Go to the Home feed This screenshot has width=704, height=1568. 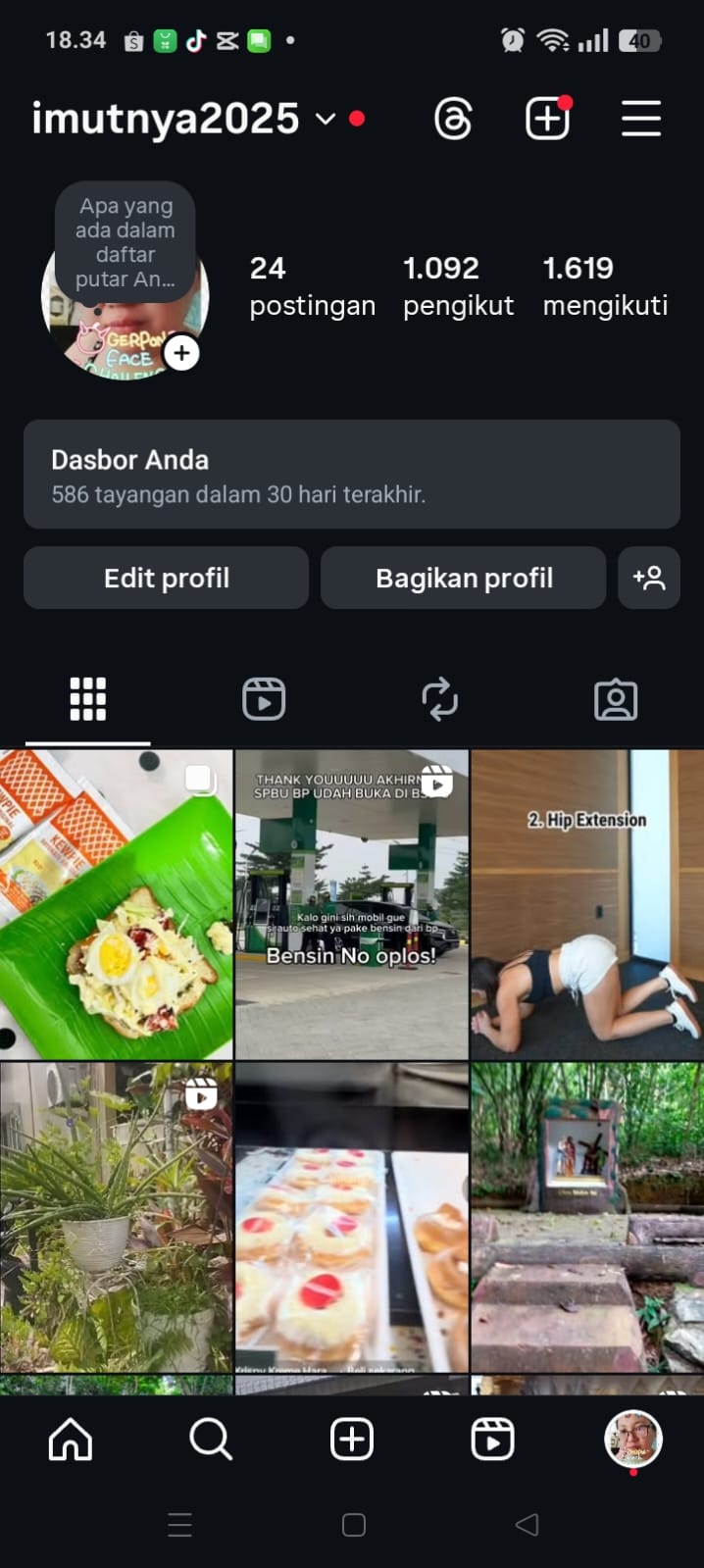(71, 1440)
